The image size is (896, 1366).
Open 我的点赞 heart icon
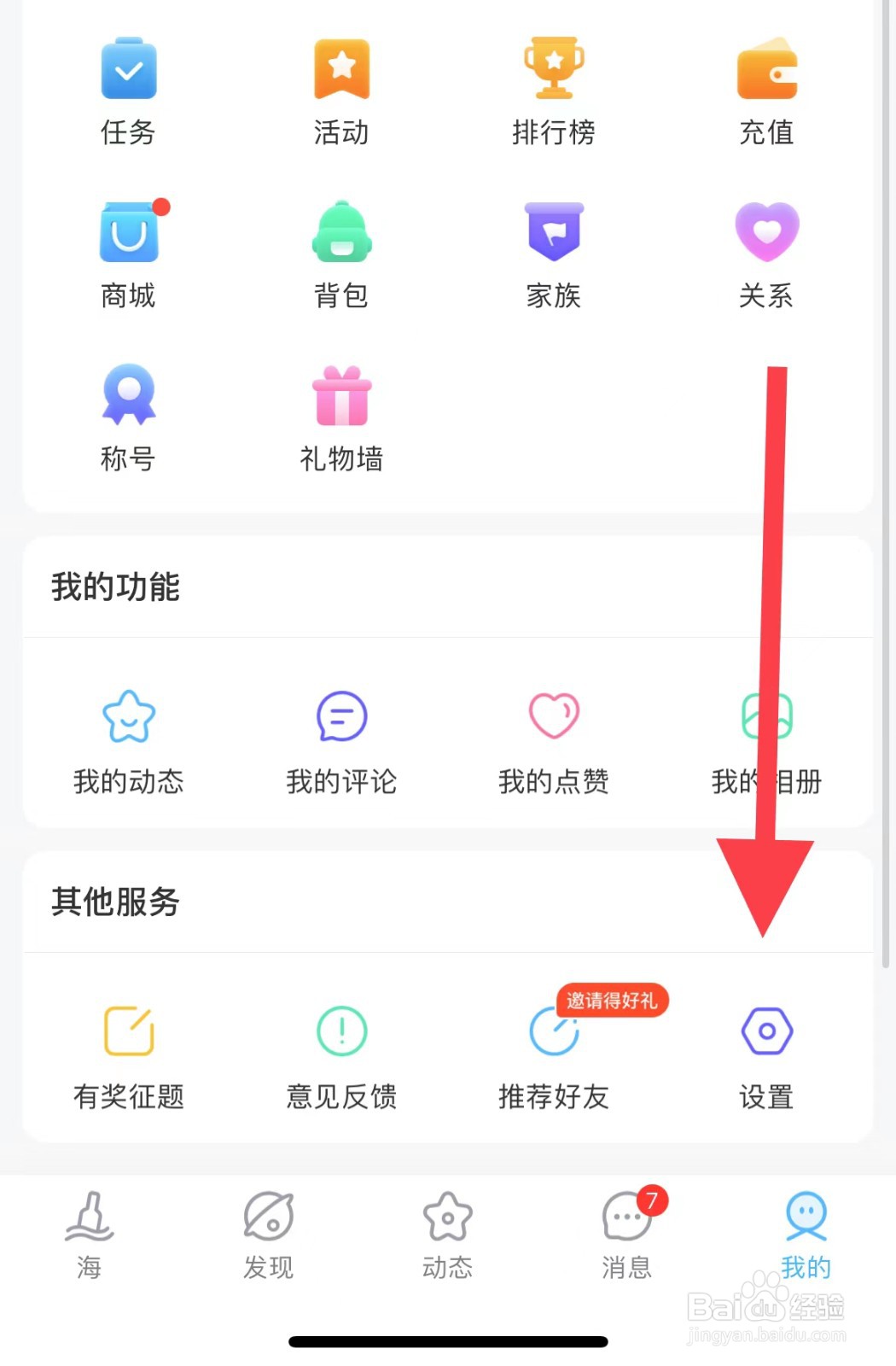point(553,717)
